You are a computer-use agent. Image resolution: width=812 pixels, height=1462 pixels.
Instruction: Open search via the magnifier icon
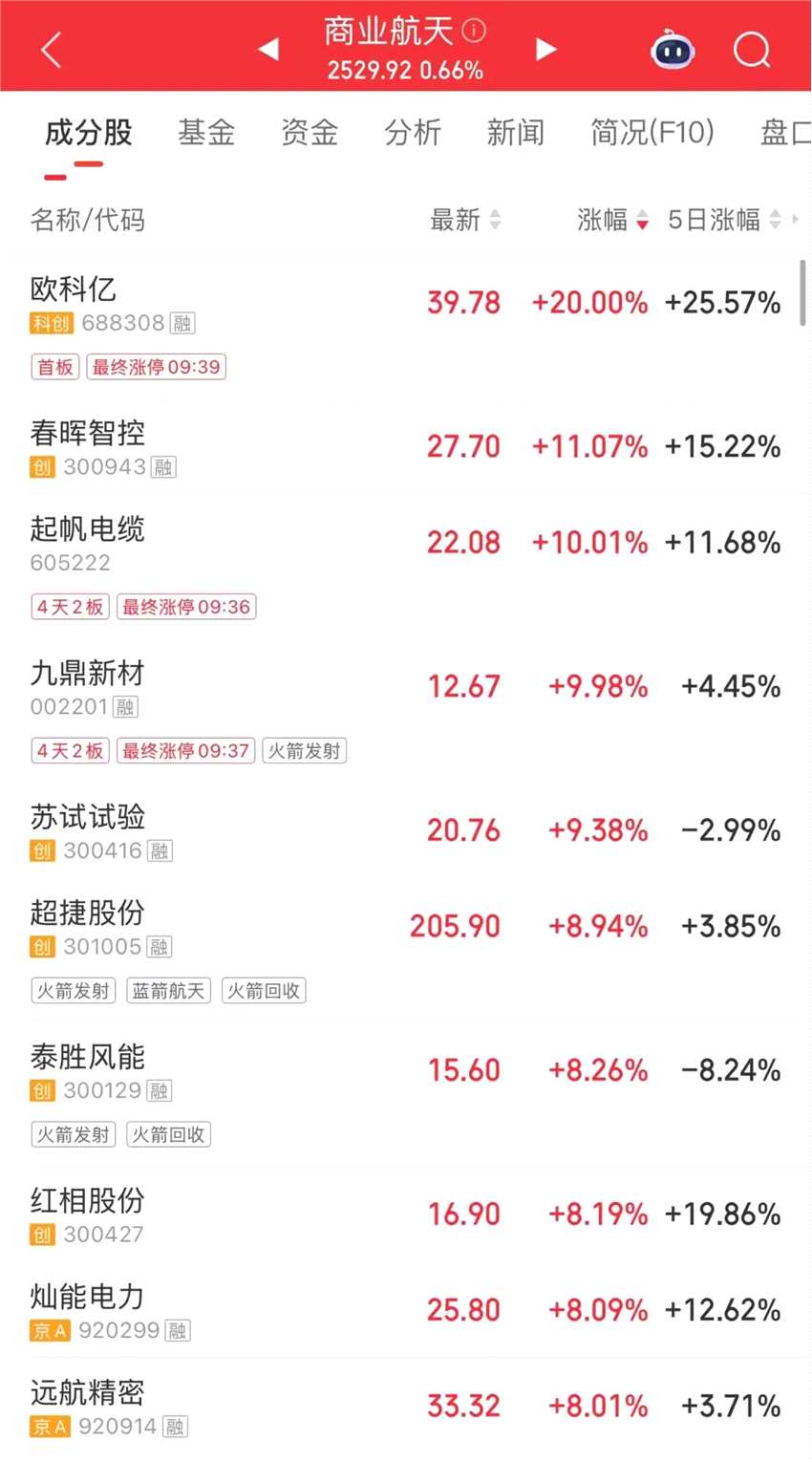point(752,50)
